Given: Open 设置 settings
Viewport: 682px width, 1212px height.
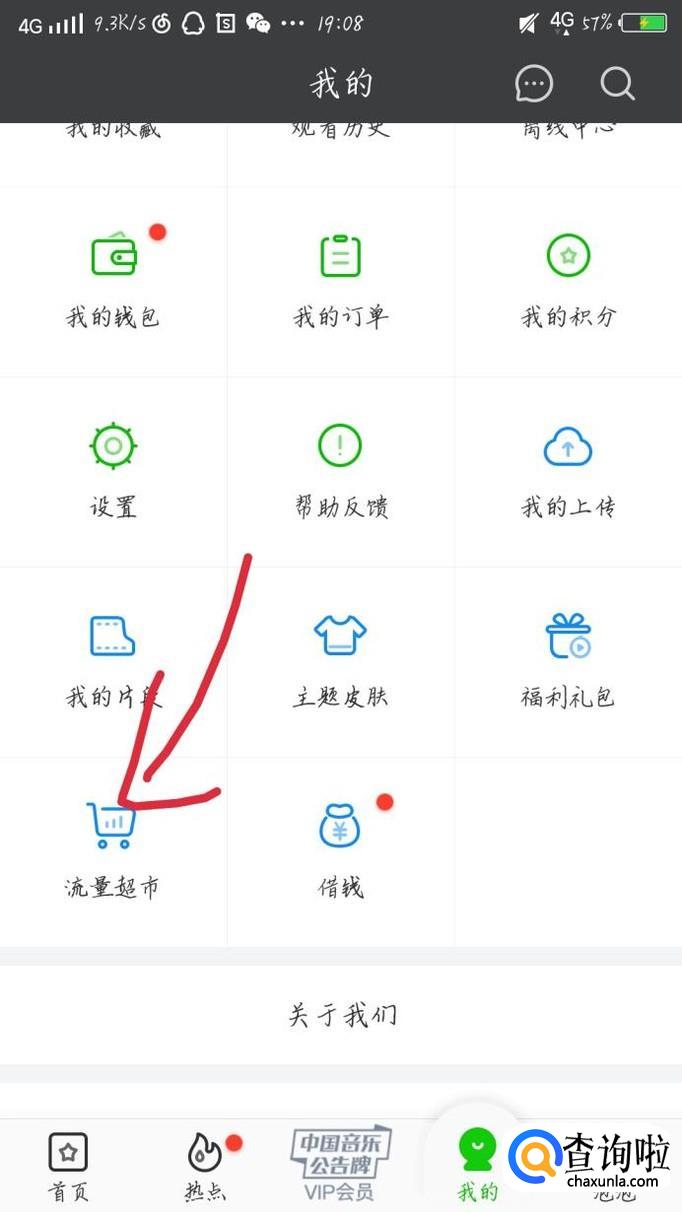Looking at the screenshot, I should tap(113, 470).
